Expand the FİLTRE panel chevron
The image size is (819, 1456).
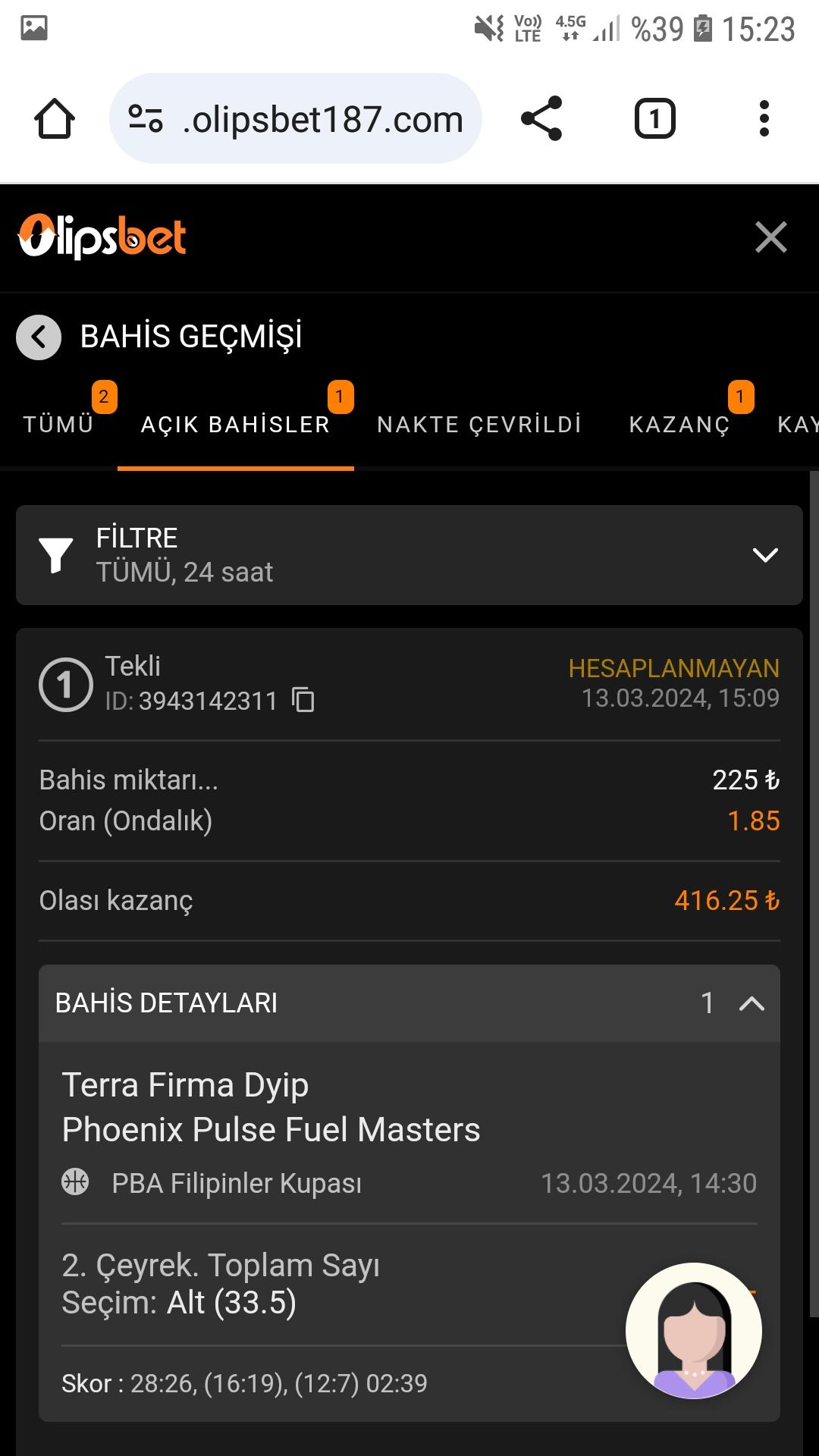pyautogui.click(x=766, y=555)
